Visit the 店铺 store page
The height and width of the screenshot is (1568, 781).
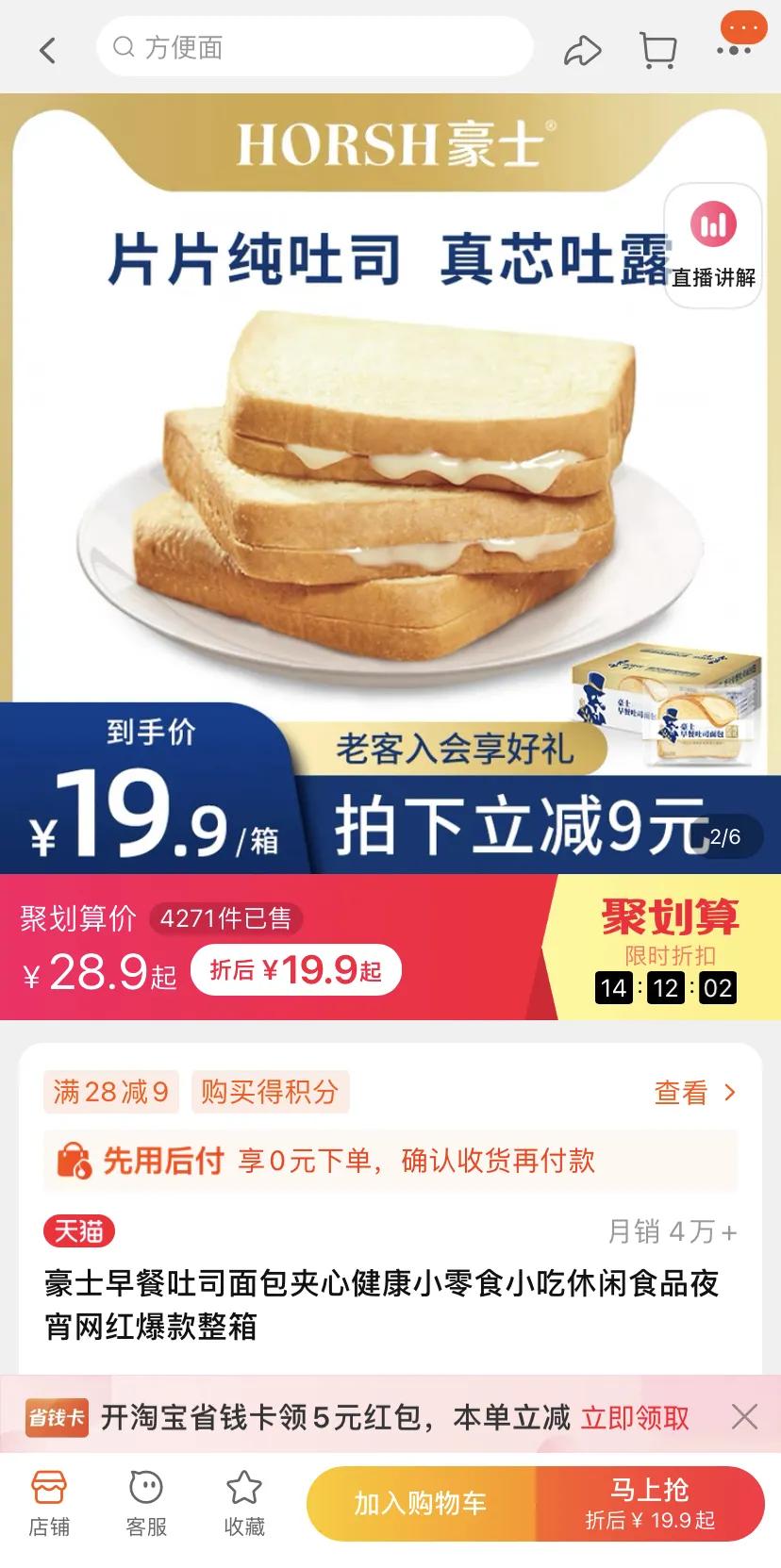(49, 1503)
